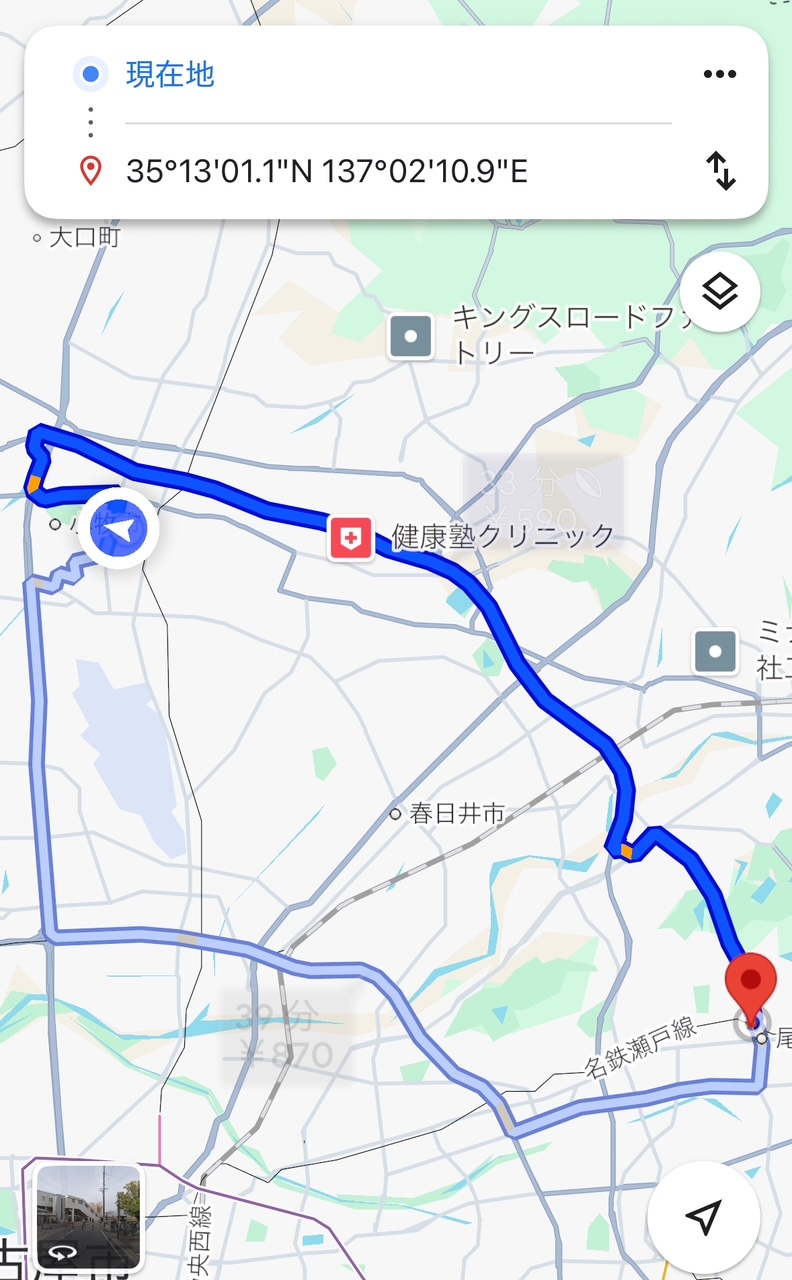
Task: Swap start and destination points
Action: pos(721,172)
